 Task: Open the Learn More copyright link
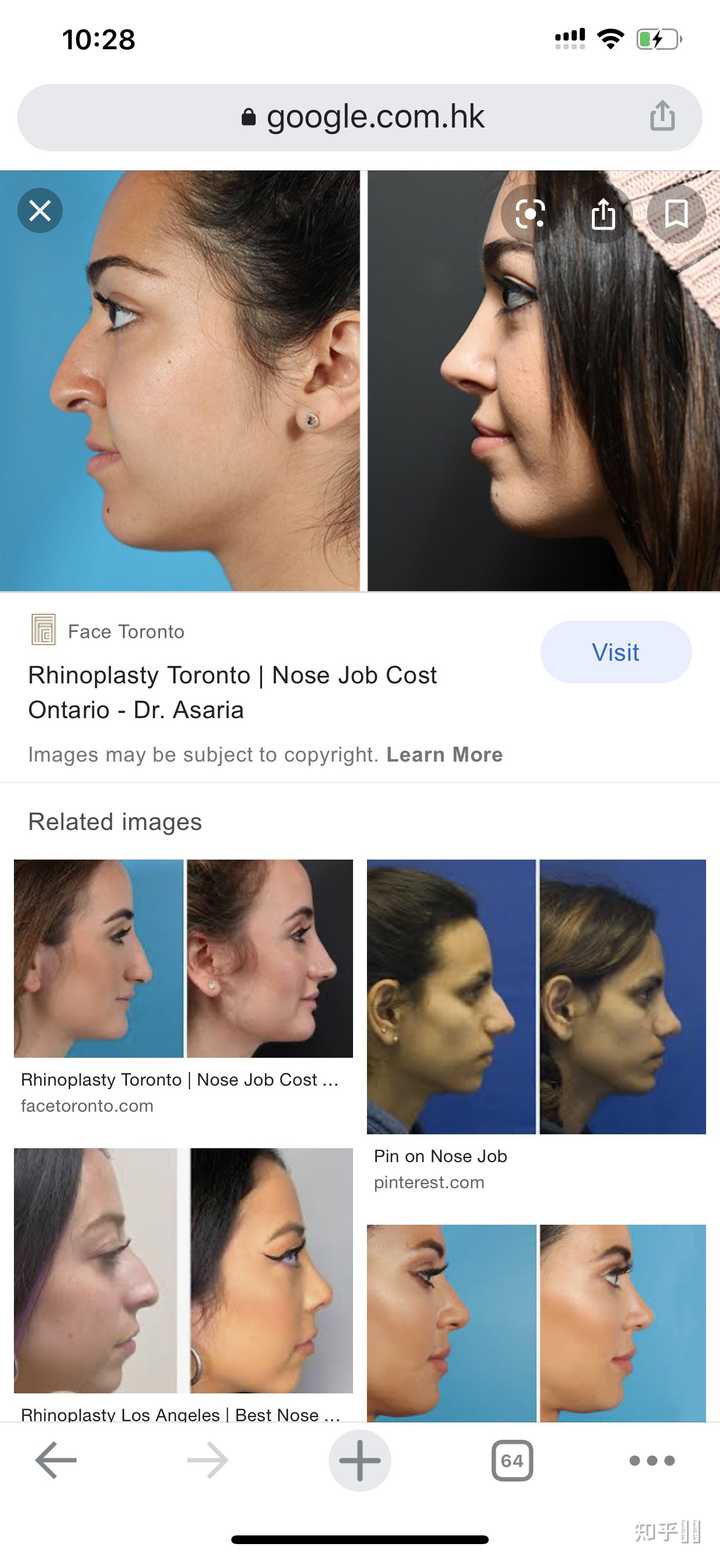pyautogui.click(x=444, y=755)
